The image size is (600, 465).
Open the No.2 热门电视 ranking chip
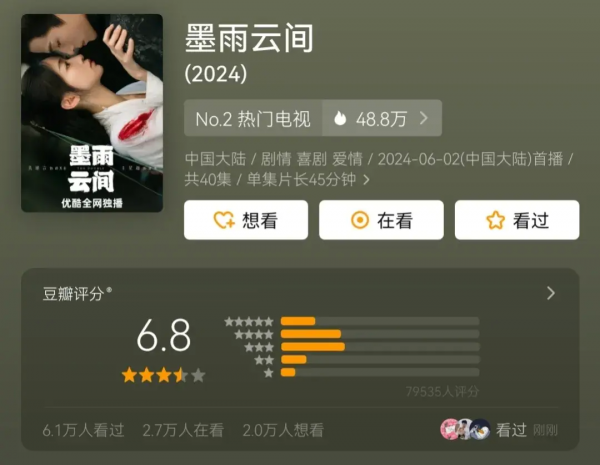pos(253,118)
